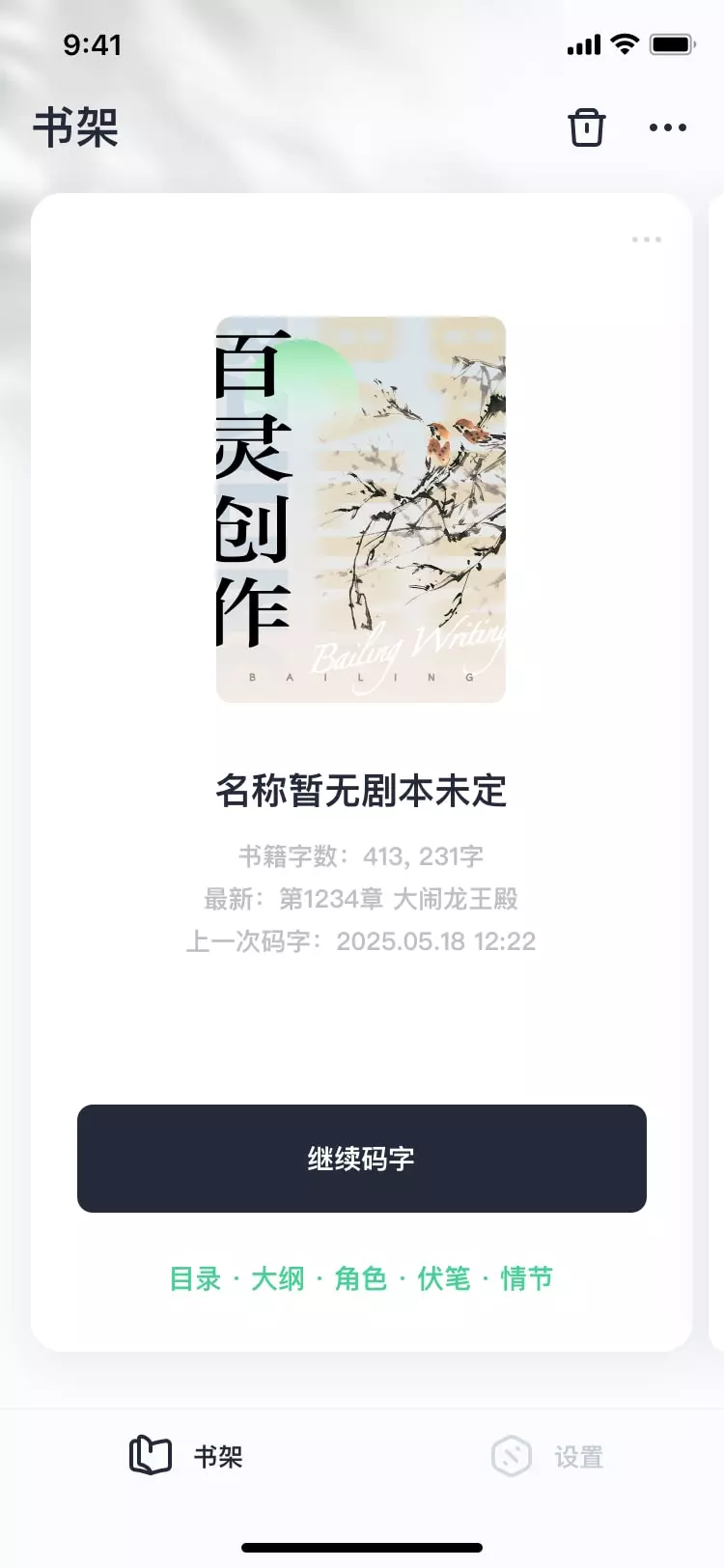This screenshot has width=724, height=1568.
Task: Open the 目录 link
Action: tap(196, 1279)
